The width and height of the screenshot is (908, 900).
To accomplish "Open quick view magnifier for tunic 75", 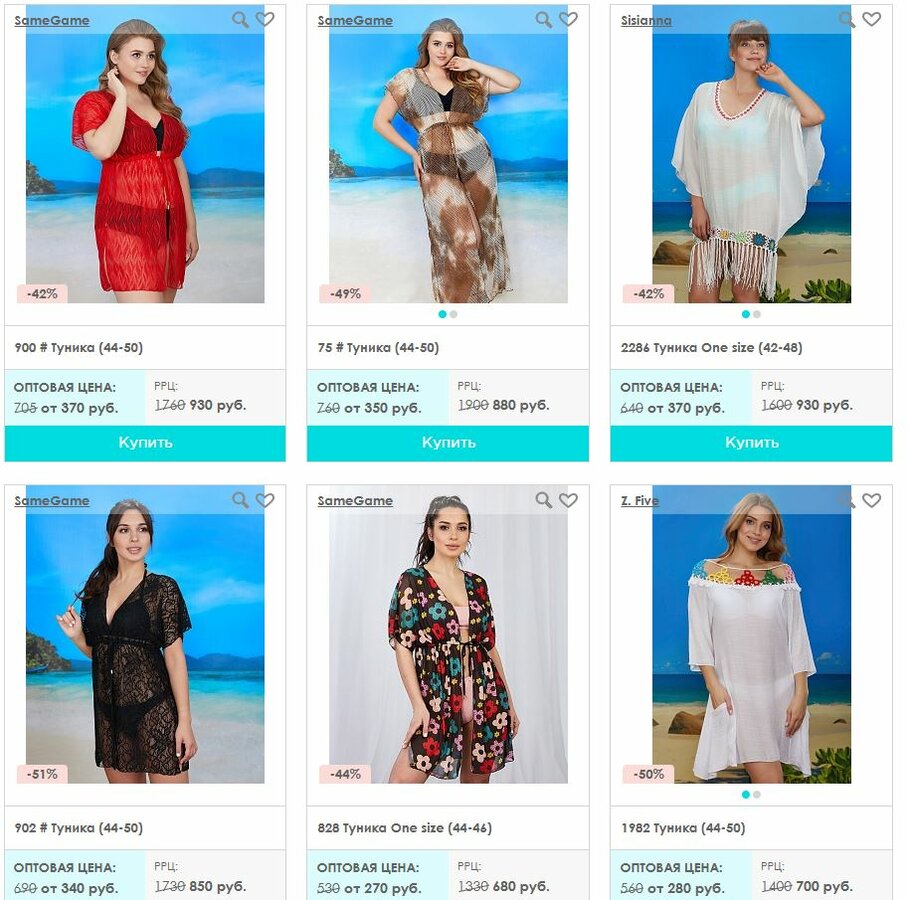I will click(x=544, y=19).
